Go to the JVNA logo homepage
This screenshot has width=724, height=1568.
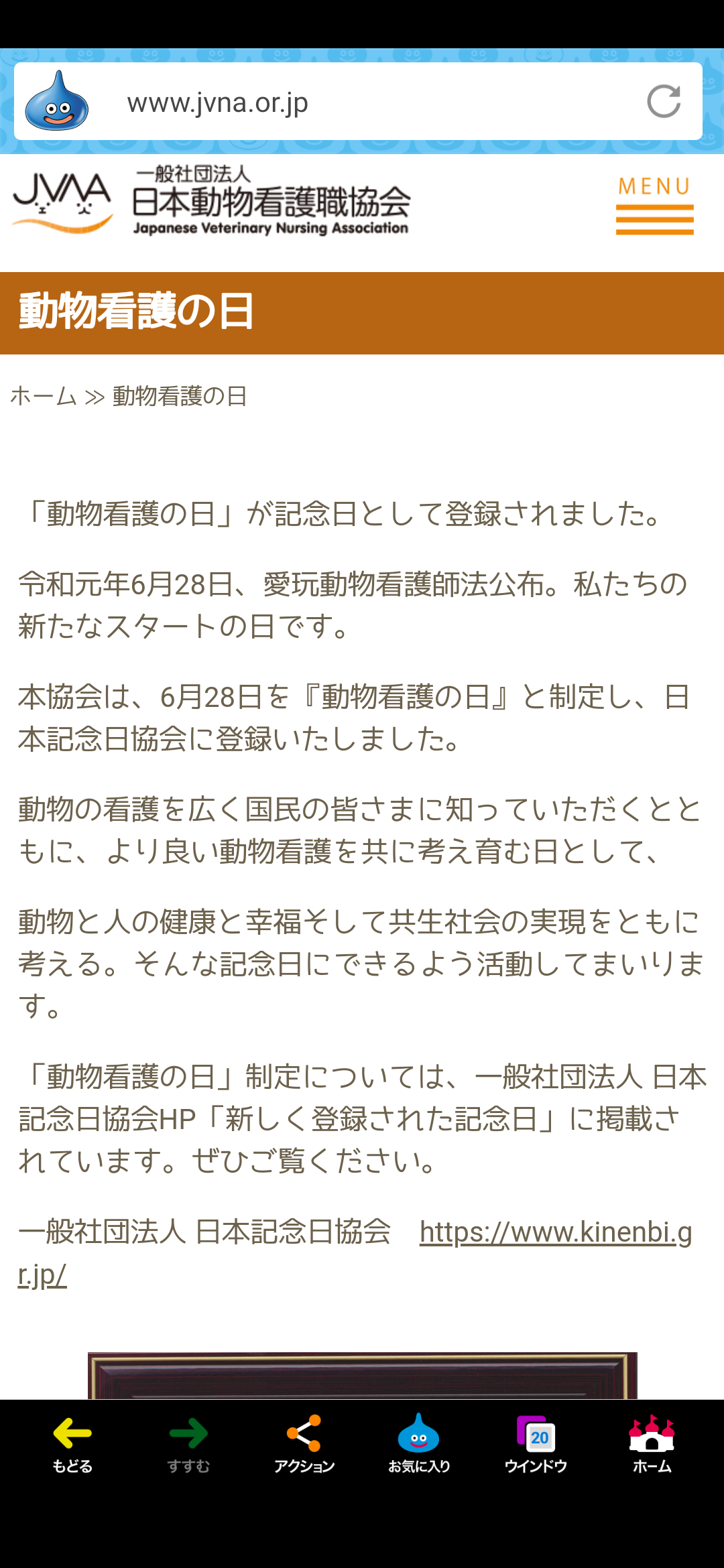point(211,202)
